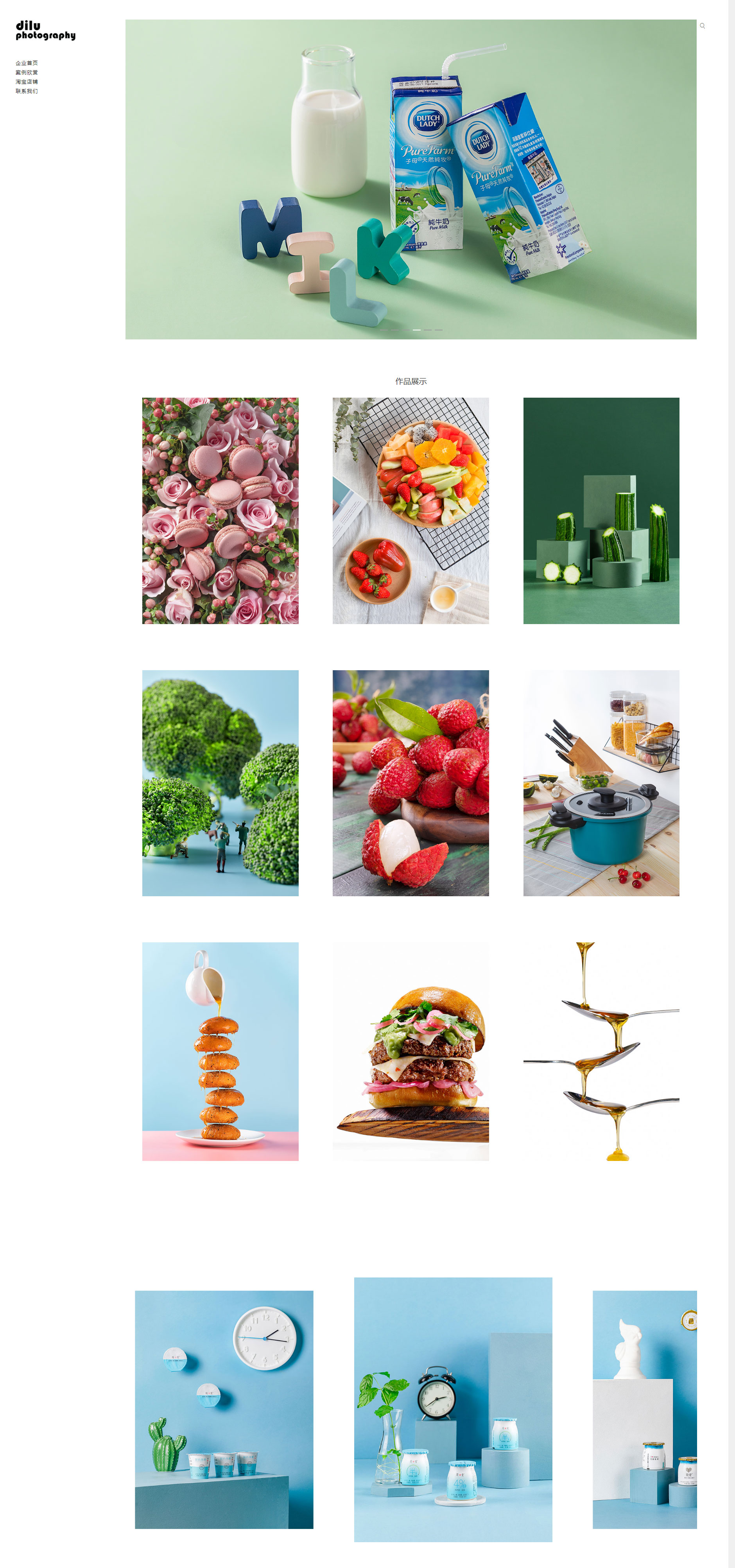The image size is (735, 1568).
Task: Open 案例欣赏 in side menu
Action: click(x=27, y=72)
